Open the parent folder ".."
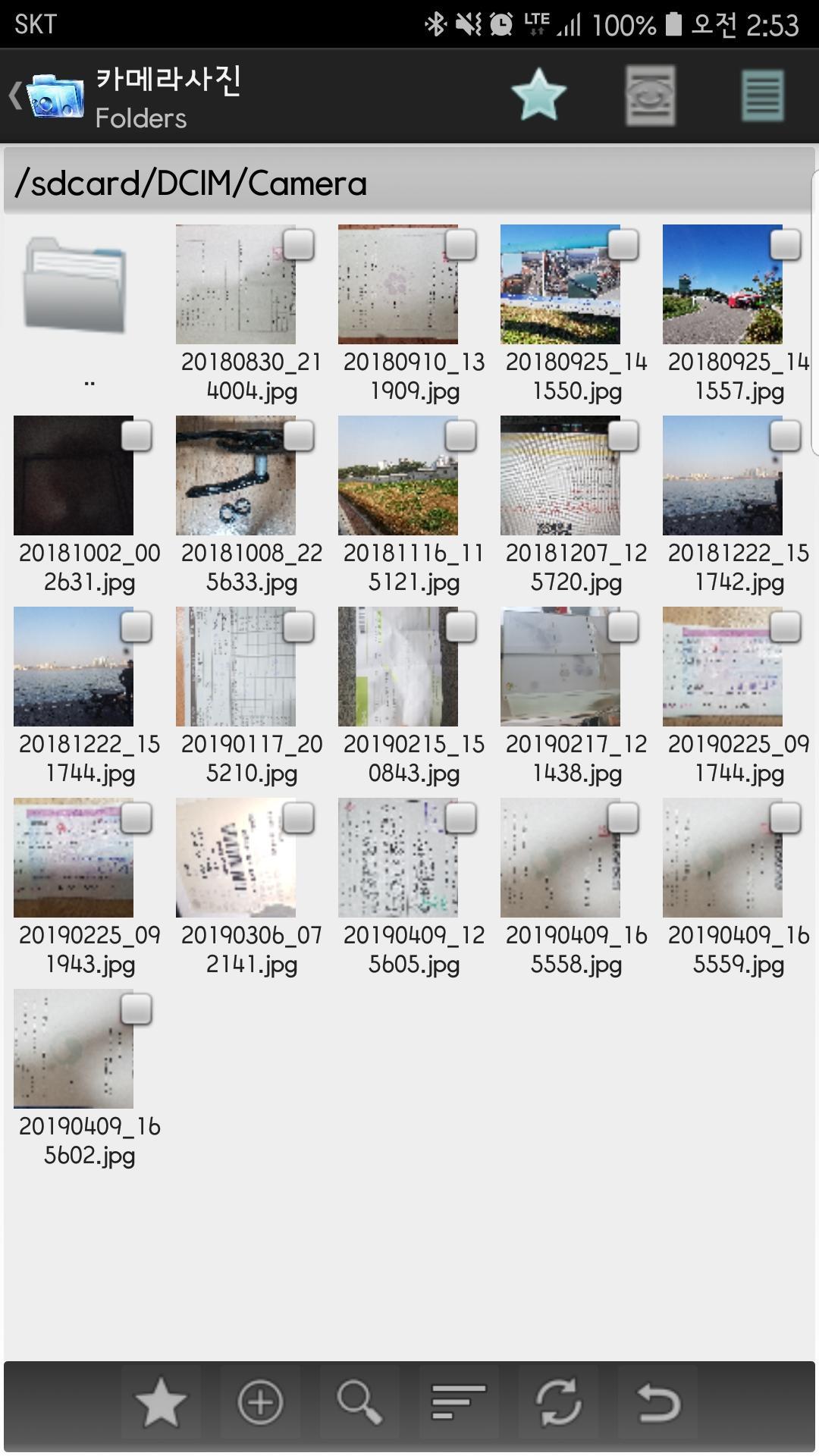 tap(74, 285)
